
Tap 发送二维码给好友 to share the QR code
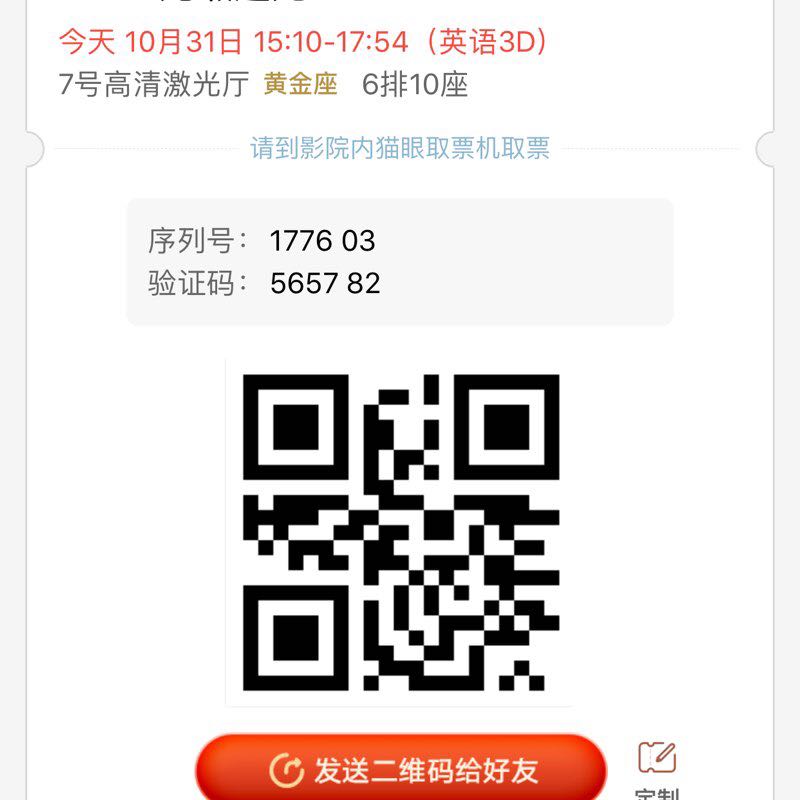tap(402, 769)
